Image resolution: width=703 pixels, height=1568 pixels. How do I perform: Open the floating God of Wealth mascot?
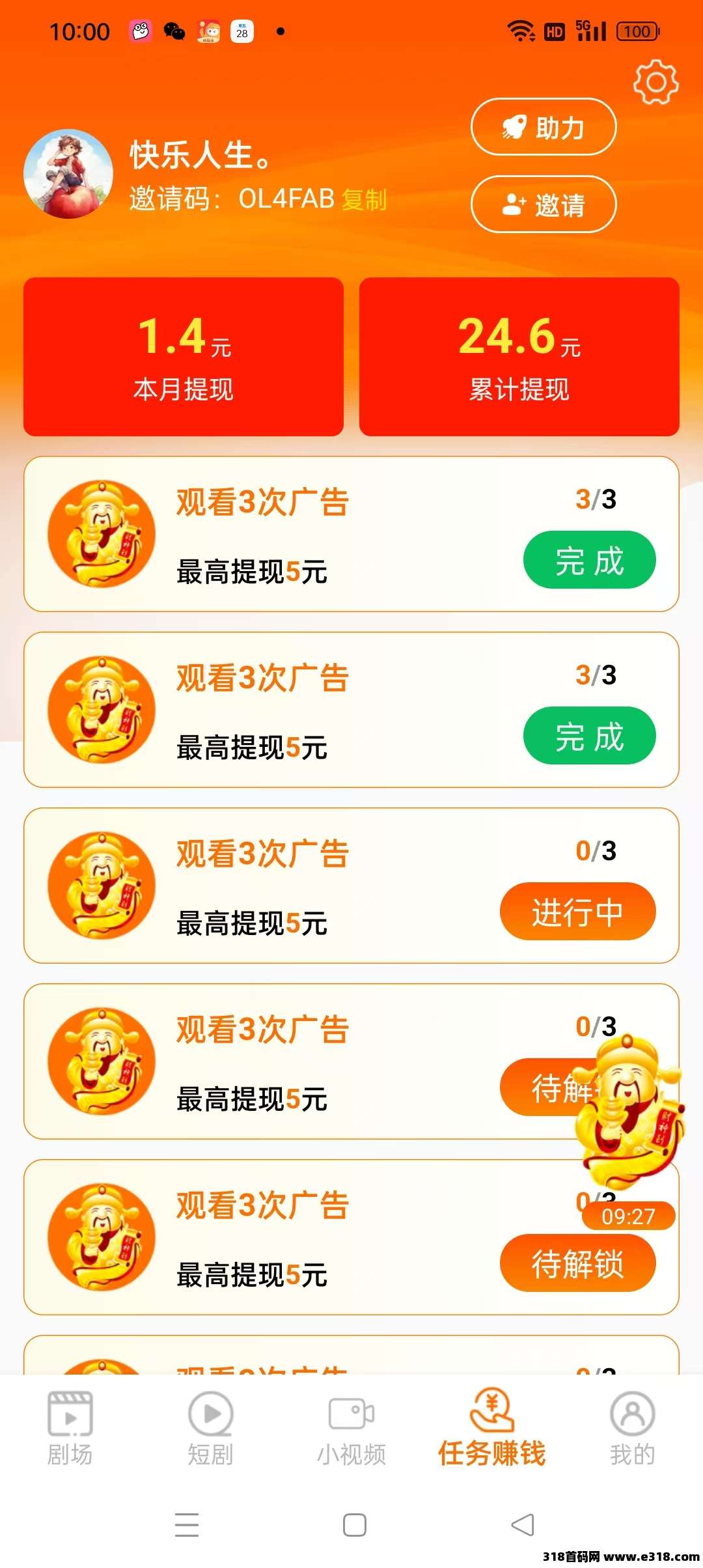click(x=629, y=1107)
